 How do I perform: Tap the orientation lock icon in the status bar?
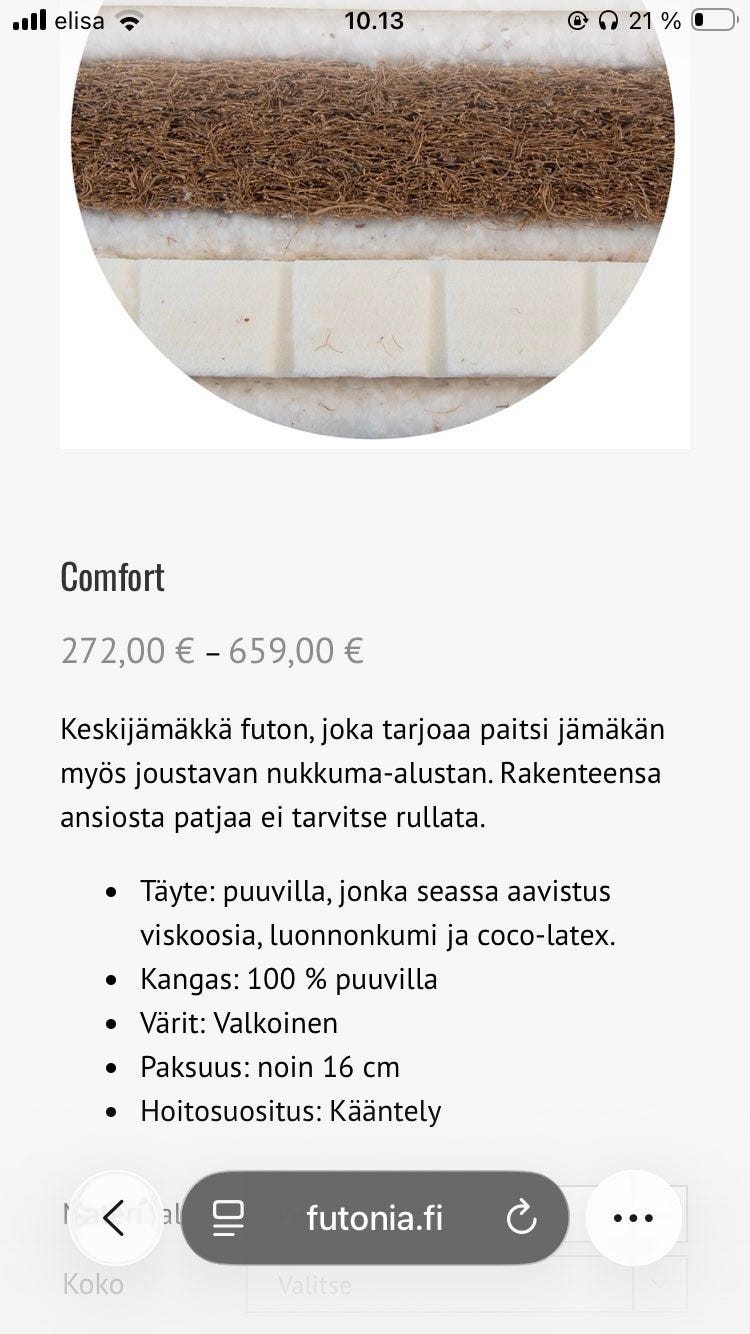[x=576, y=19]
